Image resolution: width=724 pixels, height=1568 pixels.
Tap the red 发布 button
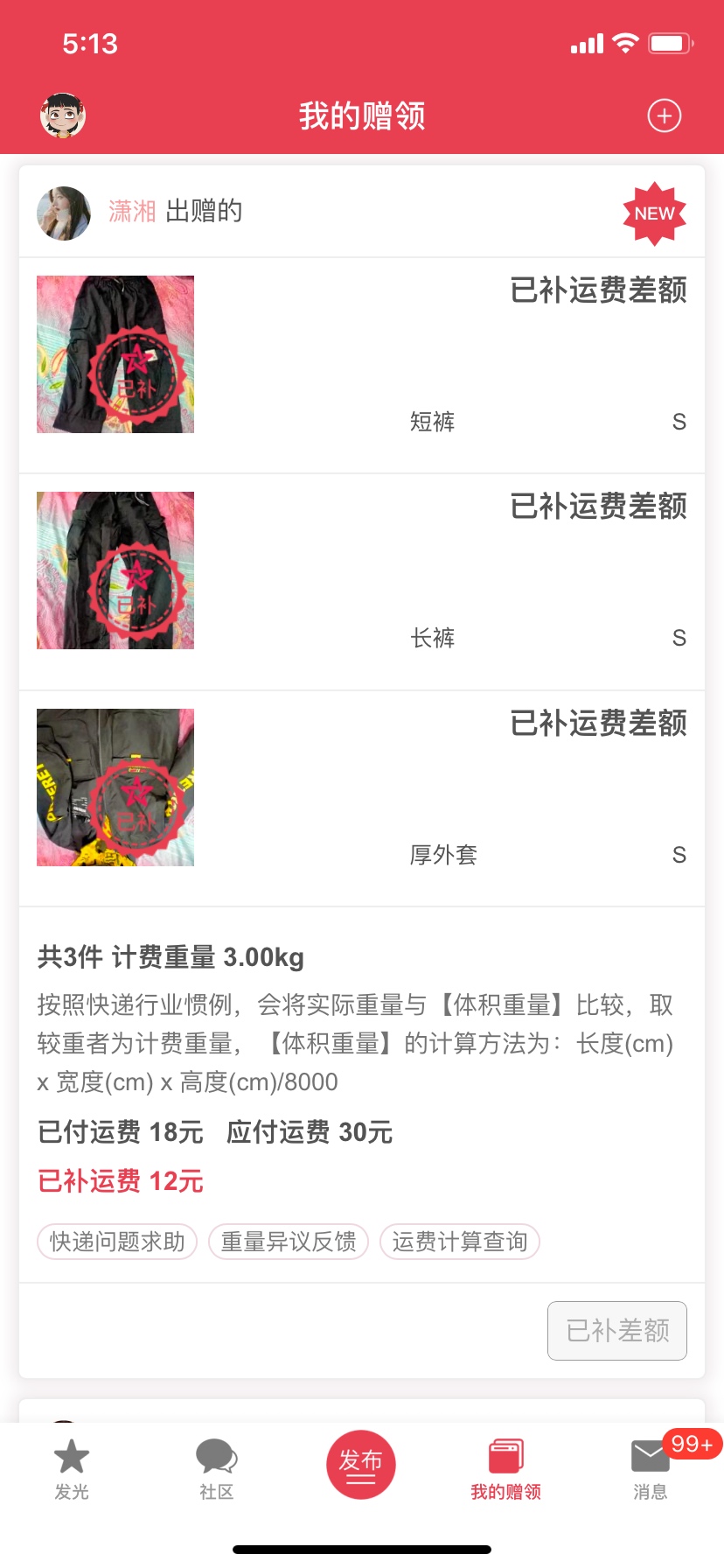(x=361, y=1465)
